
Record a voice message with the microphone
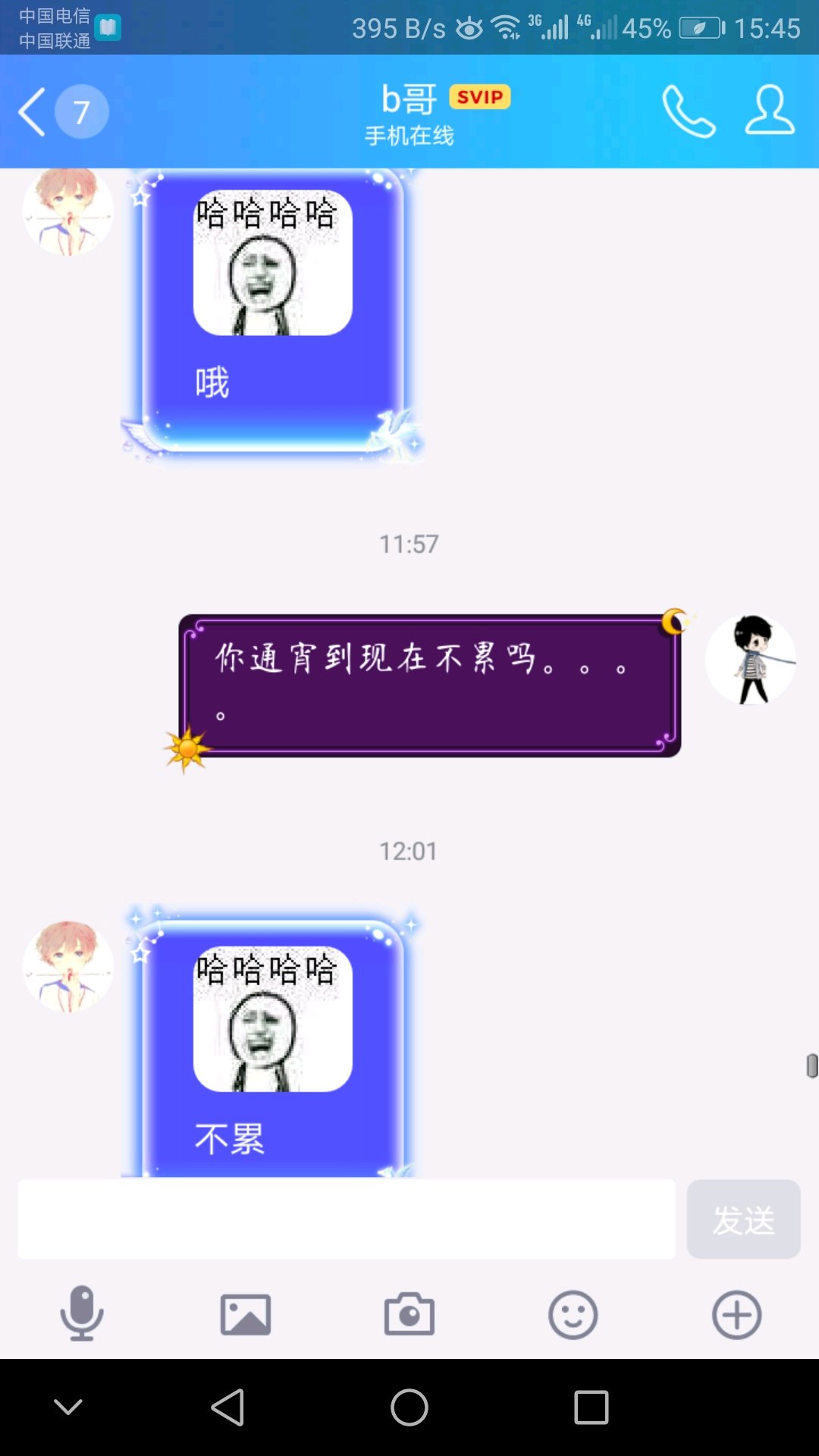82,1314
